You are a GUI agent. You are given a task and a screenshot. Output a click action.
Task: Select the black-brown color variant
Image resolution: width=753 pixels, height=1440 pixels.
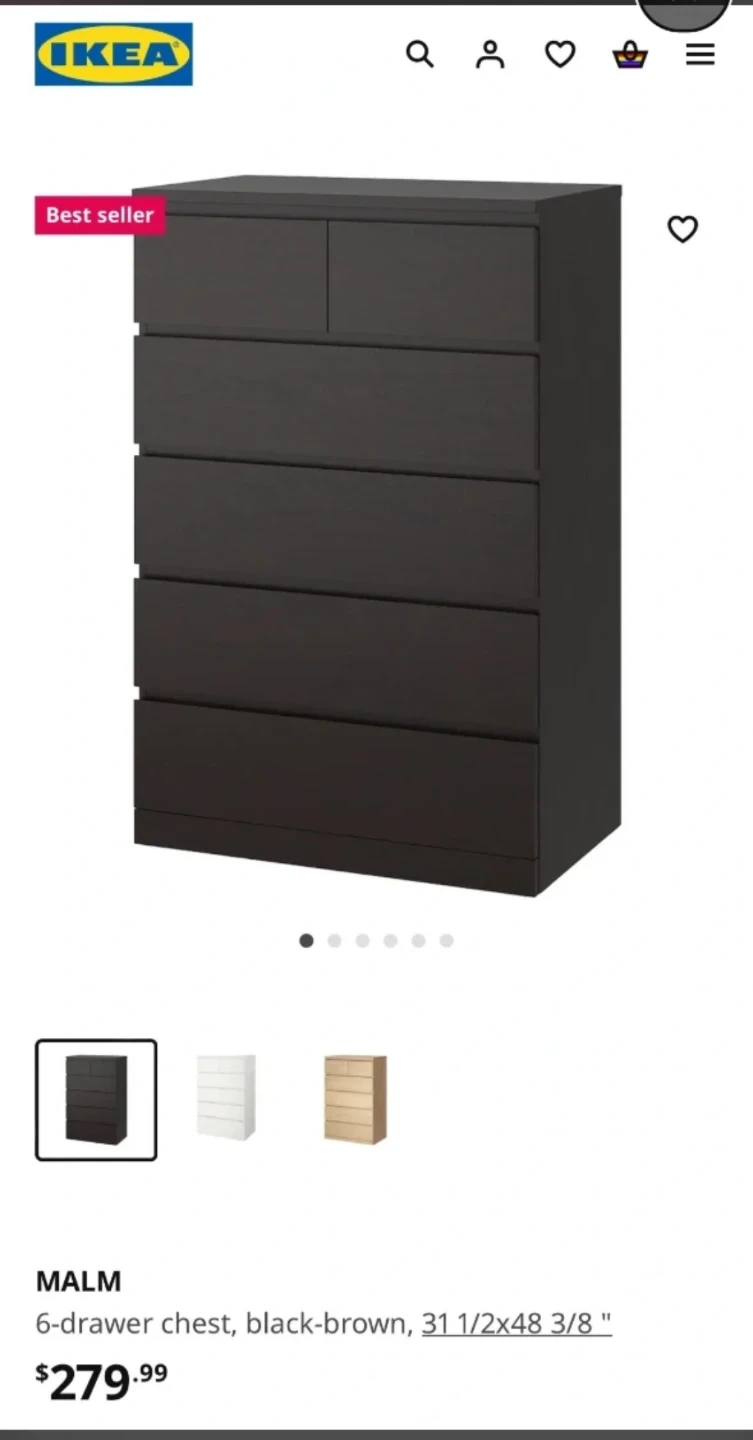click(96, 1100)
